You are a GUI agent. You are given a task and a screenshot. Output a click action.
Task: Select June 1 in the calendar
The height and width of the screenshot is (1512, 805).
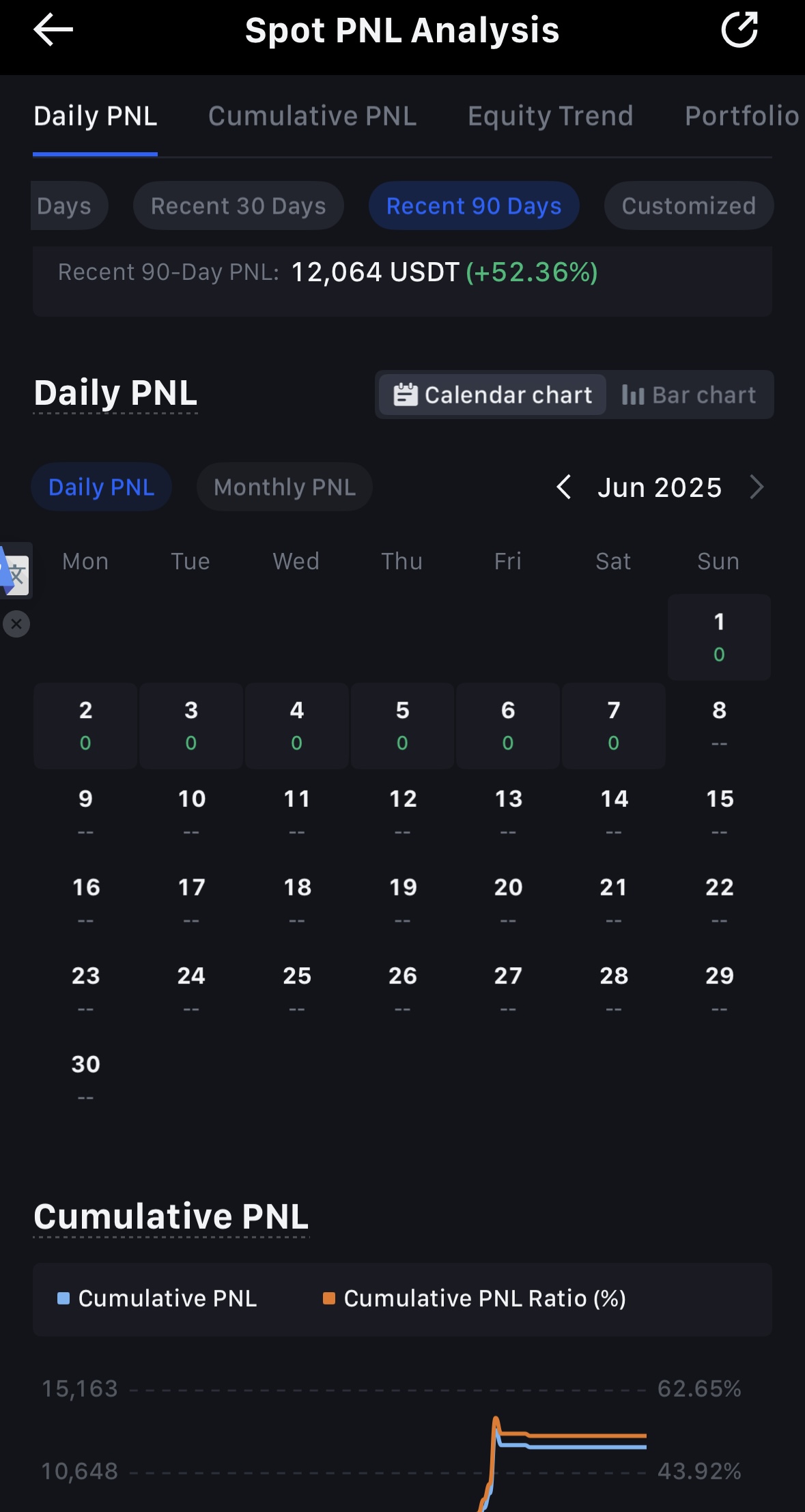point(719,638)
